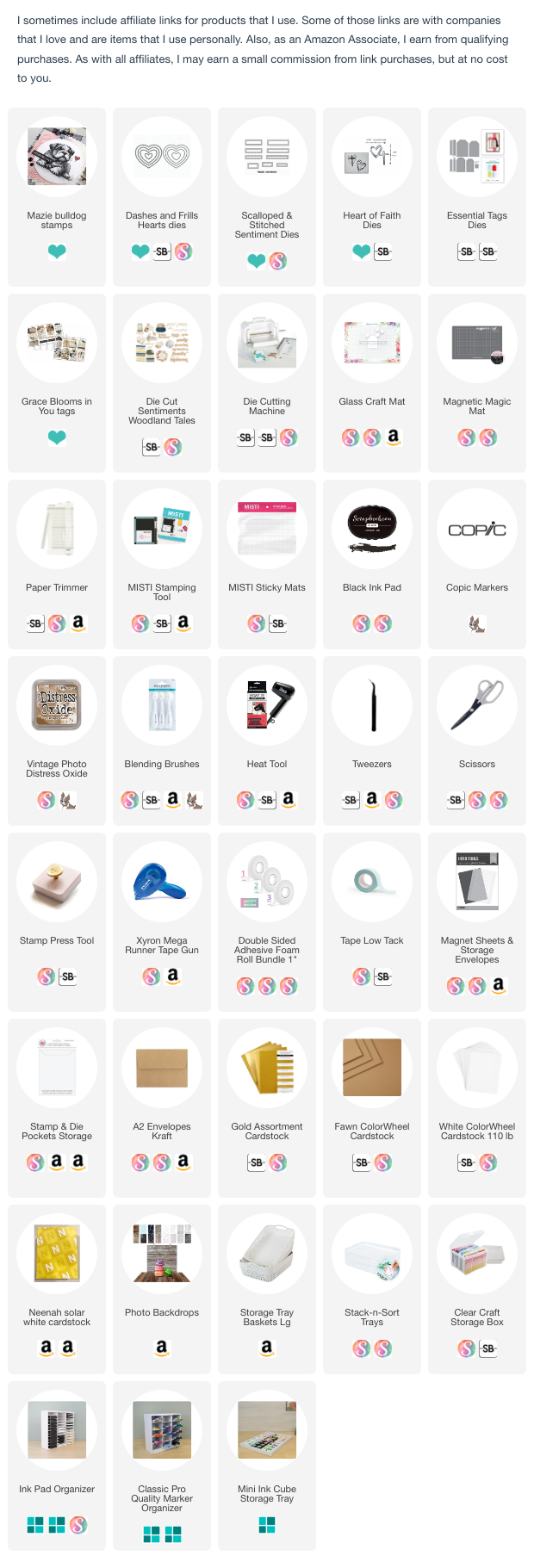
Task: Tap the SB store icon under Tape Low Tack
Action: click(x=383, y=976)
